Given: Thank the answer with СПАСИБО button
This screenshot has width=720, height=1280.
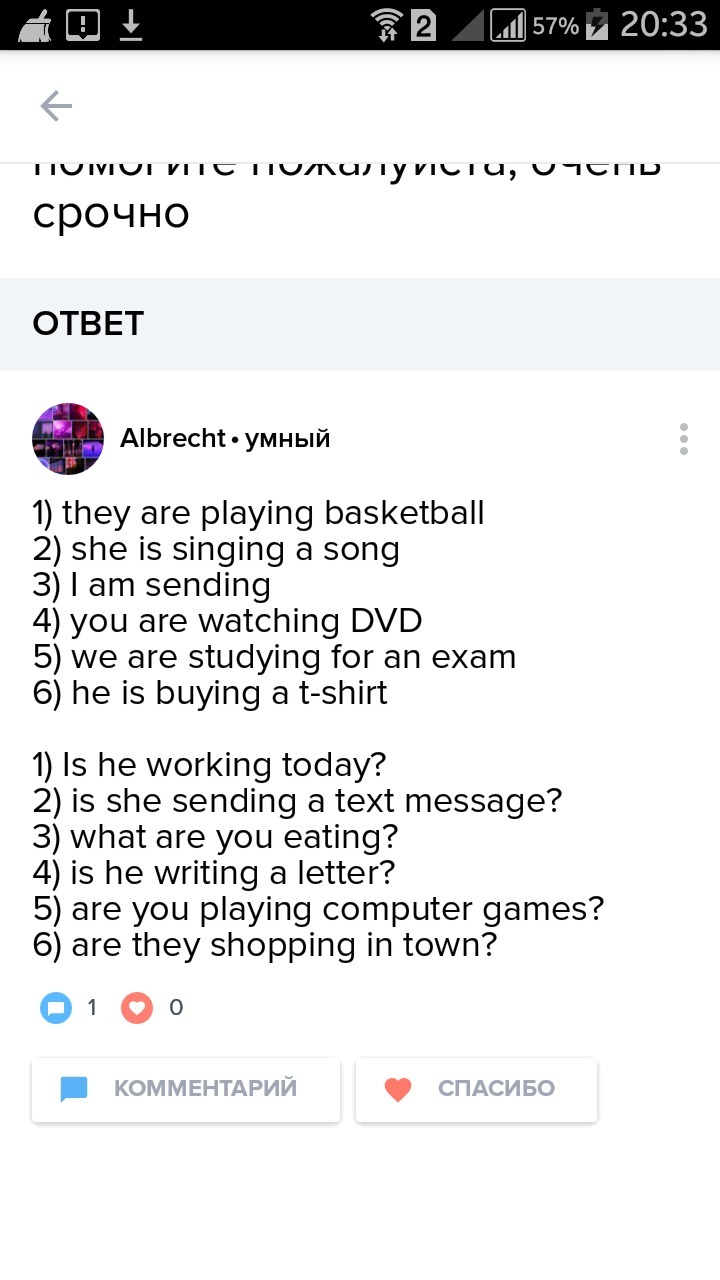Looking at the screenshot, I should (x=476, y=1089).
